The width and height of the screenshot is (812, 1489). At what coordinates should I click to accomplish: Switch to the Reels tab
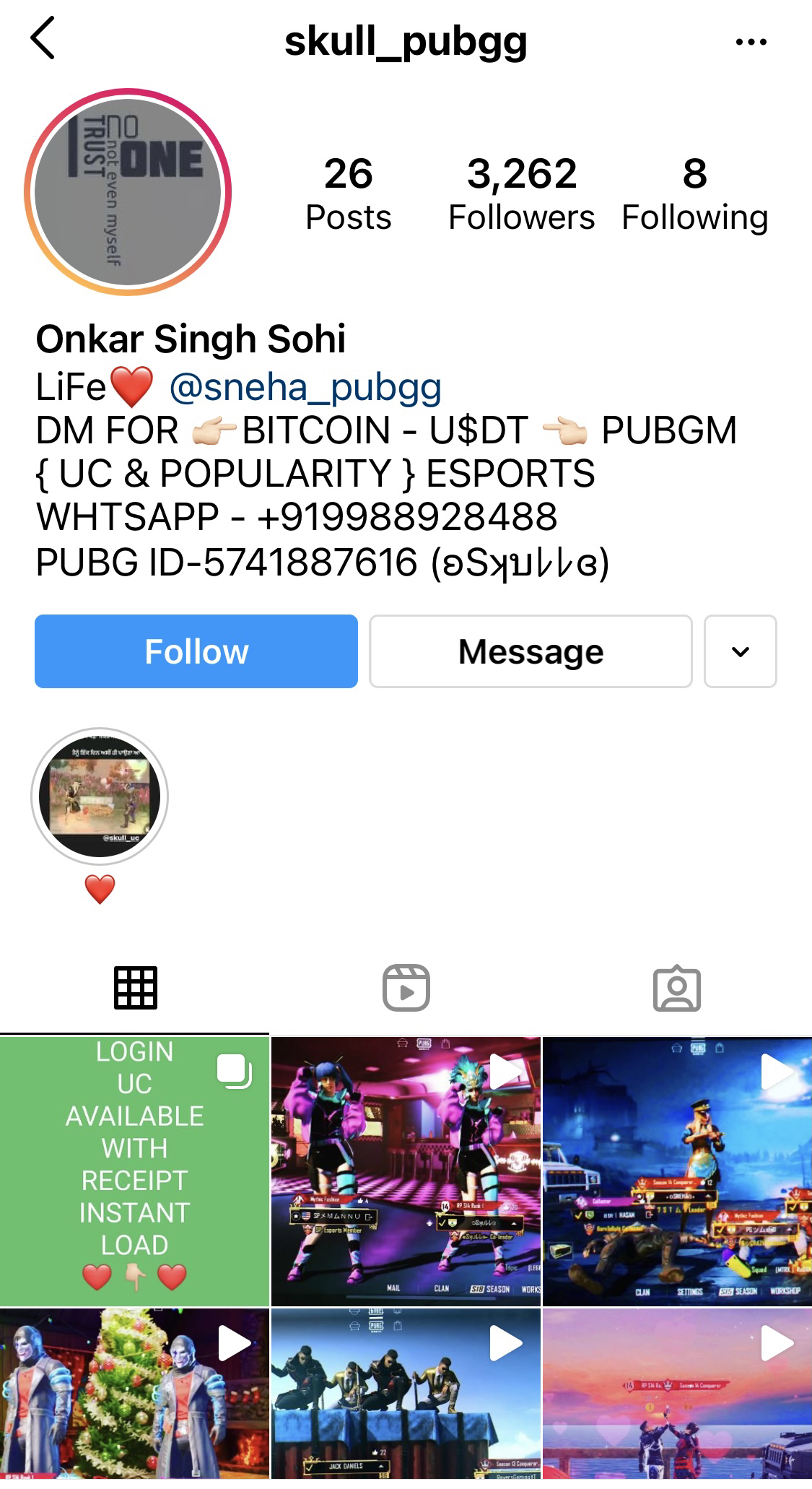point(406,987)
